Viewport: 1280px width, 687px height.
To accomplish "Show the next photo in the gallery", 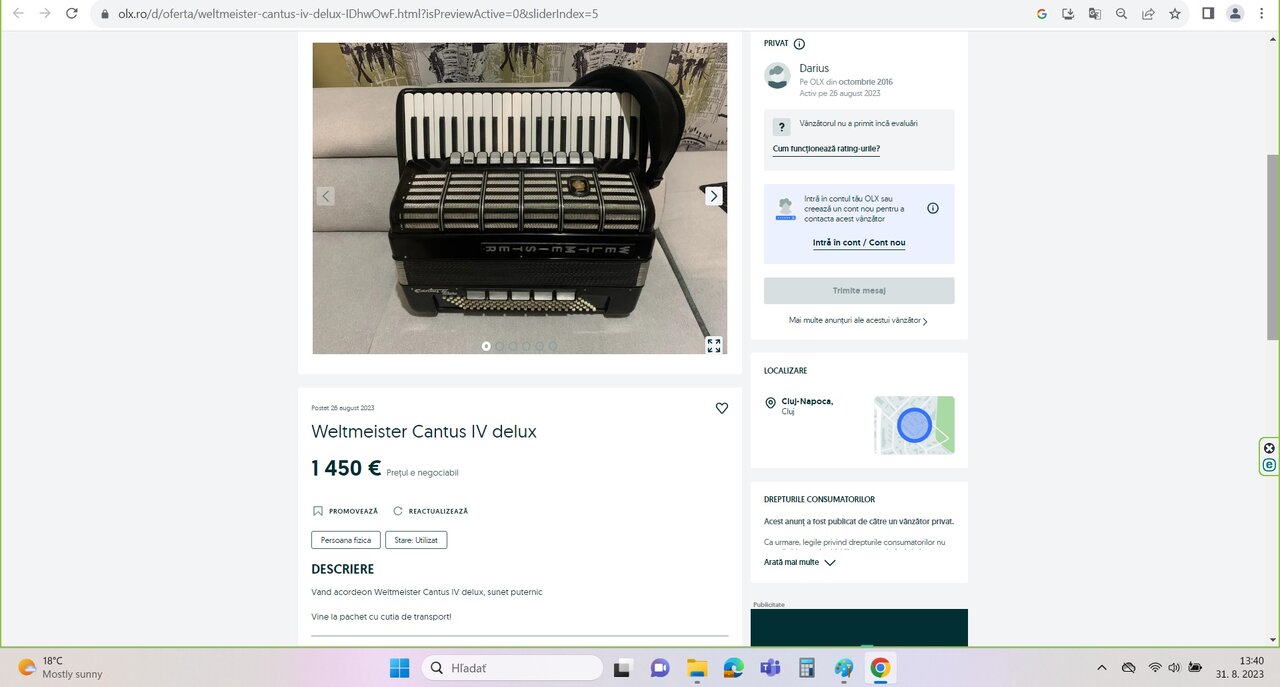I will click(x=713, y=196).
